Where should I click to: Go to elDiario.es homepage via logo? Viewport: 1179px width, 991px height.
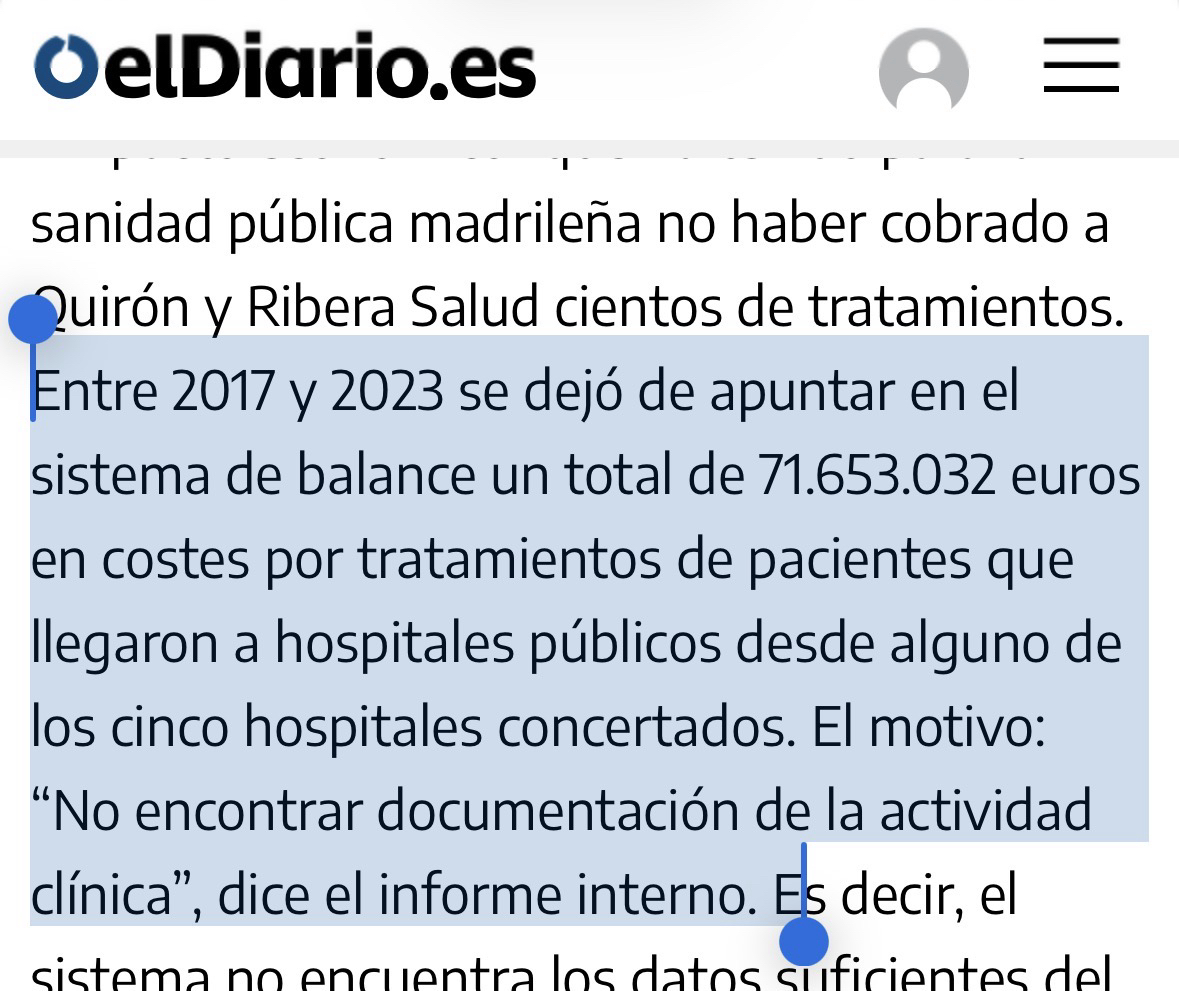[285, 68]
